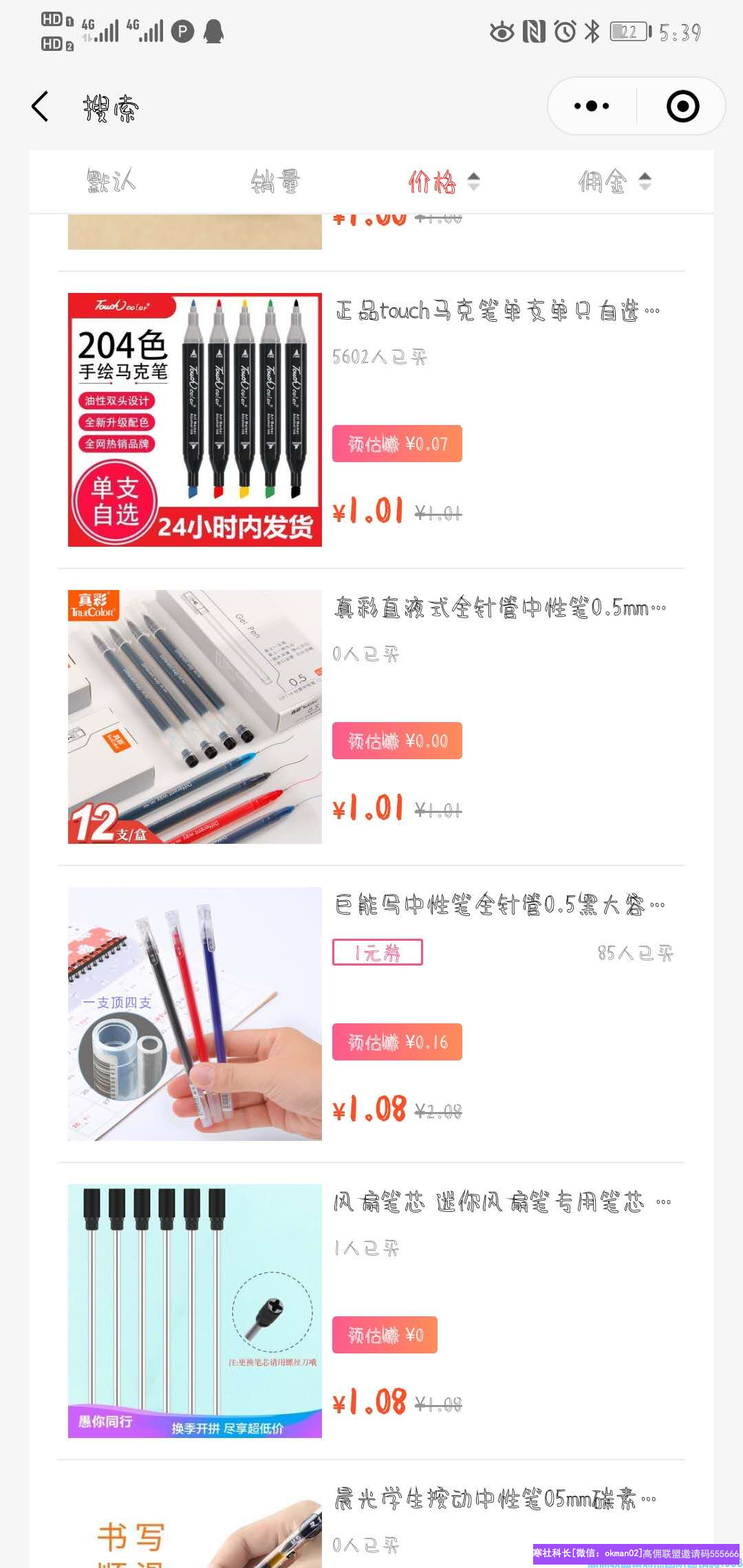Sort results by 佣金
The width and height of the screenshot is (743, 1568).
coord(614,182)
